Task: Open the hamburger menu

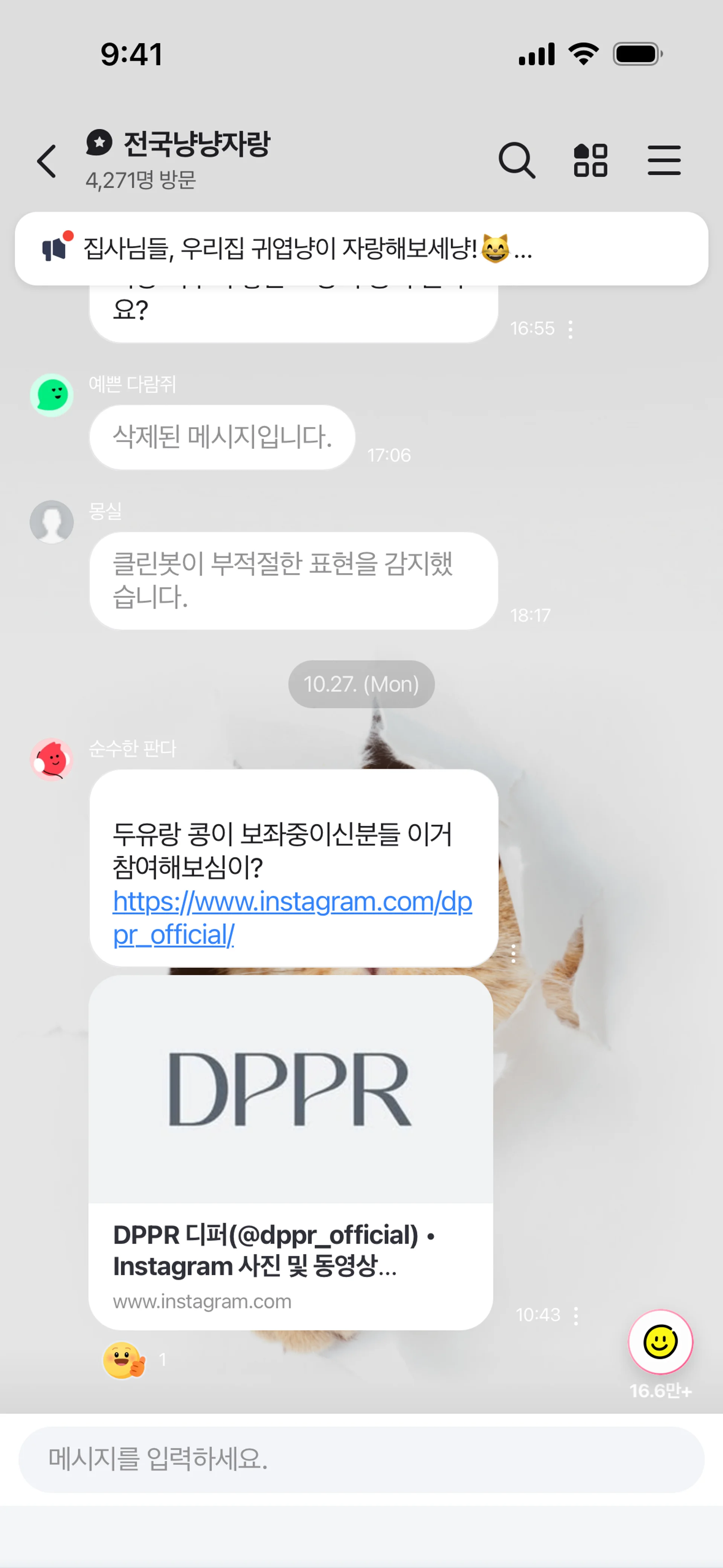Action: point(664,161)
